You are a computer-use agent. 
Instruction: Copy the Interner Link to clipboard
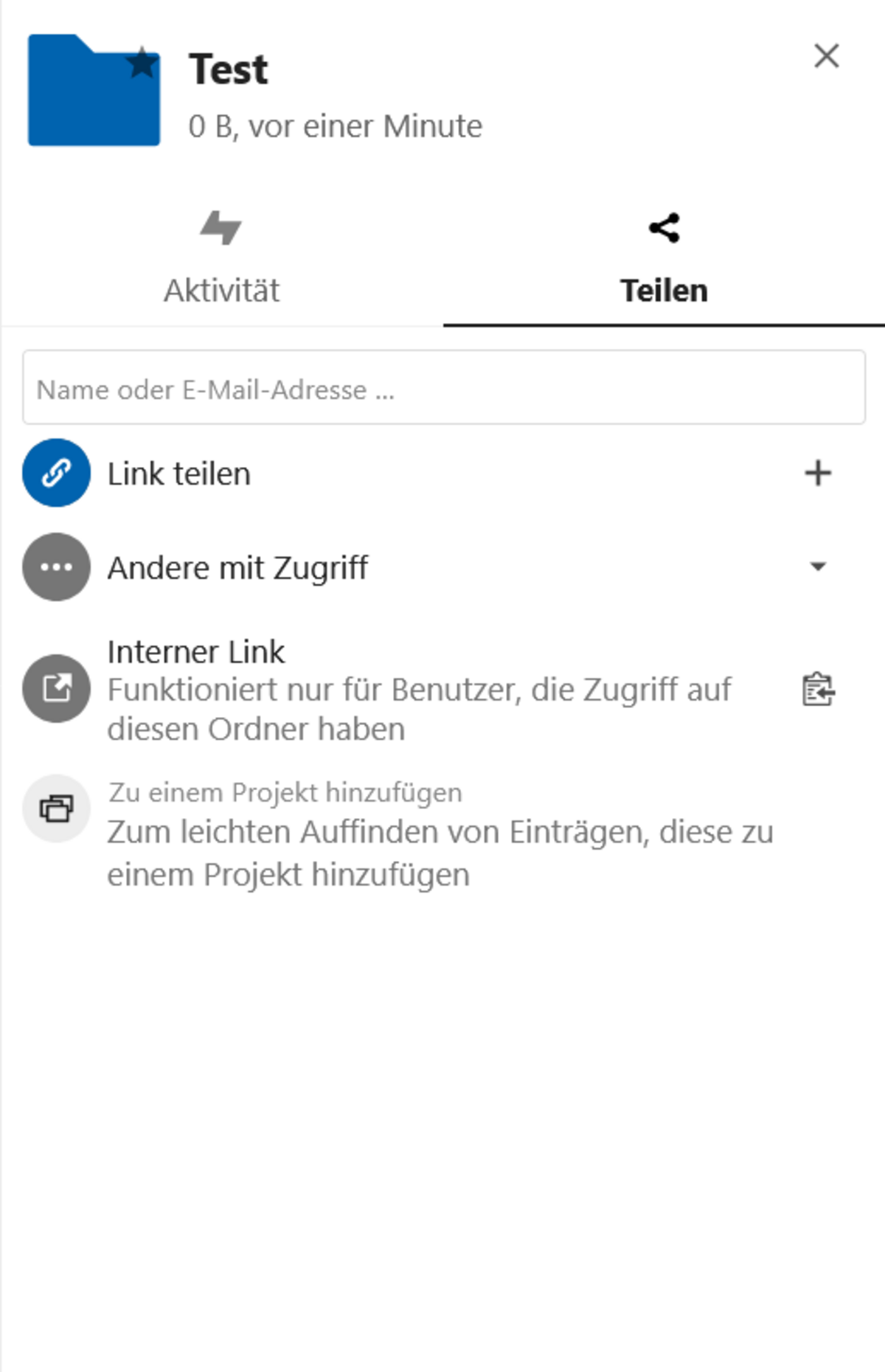coord(817,690)
